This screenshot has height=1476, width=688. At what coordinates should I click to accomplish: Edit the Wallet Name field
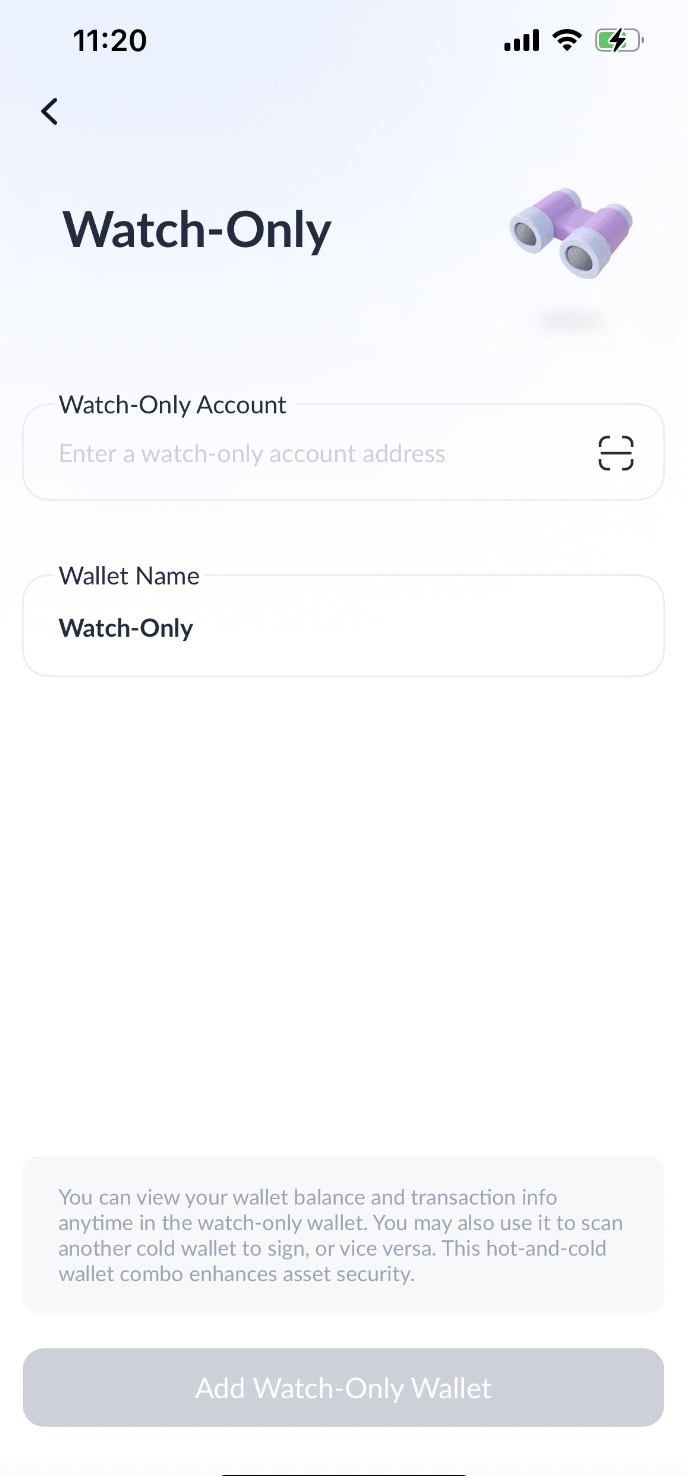point(343,629)
